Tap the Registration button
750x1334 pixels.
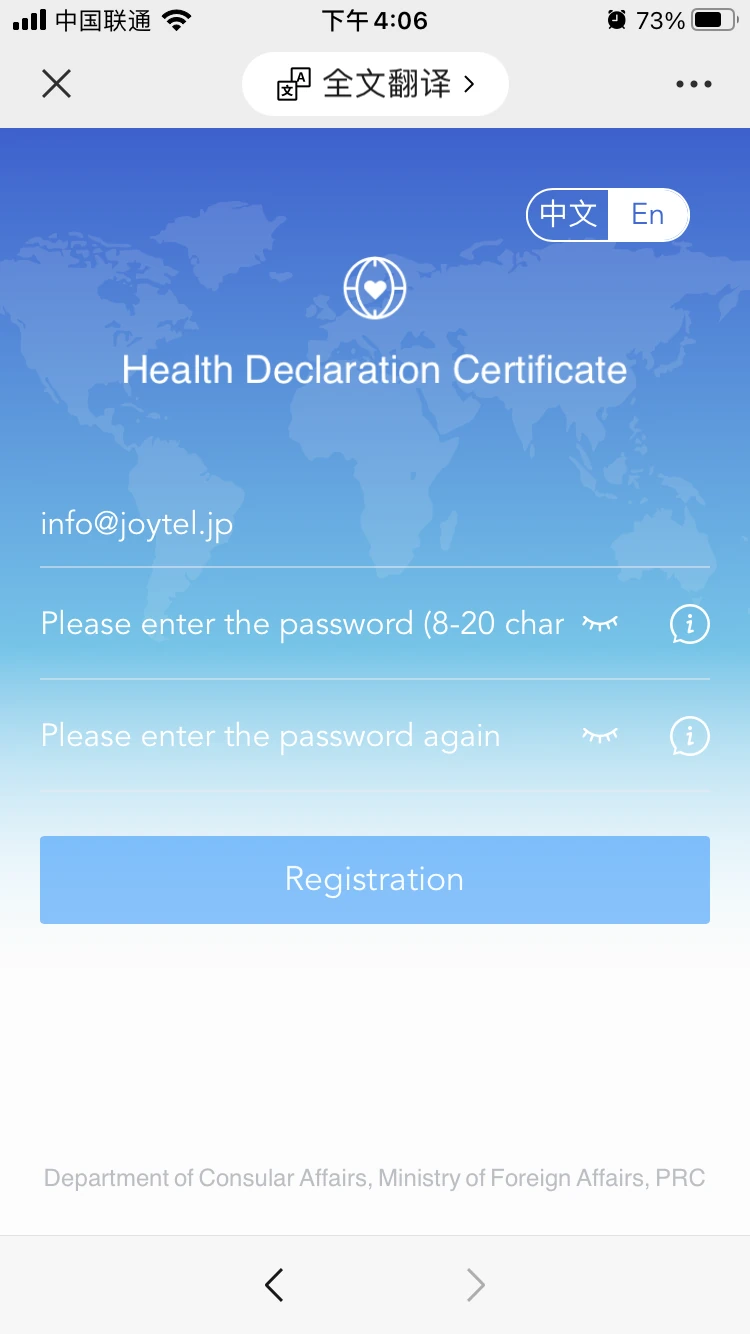tap(375, 880)
